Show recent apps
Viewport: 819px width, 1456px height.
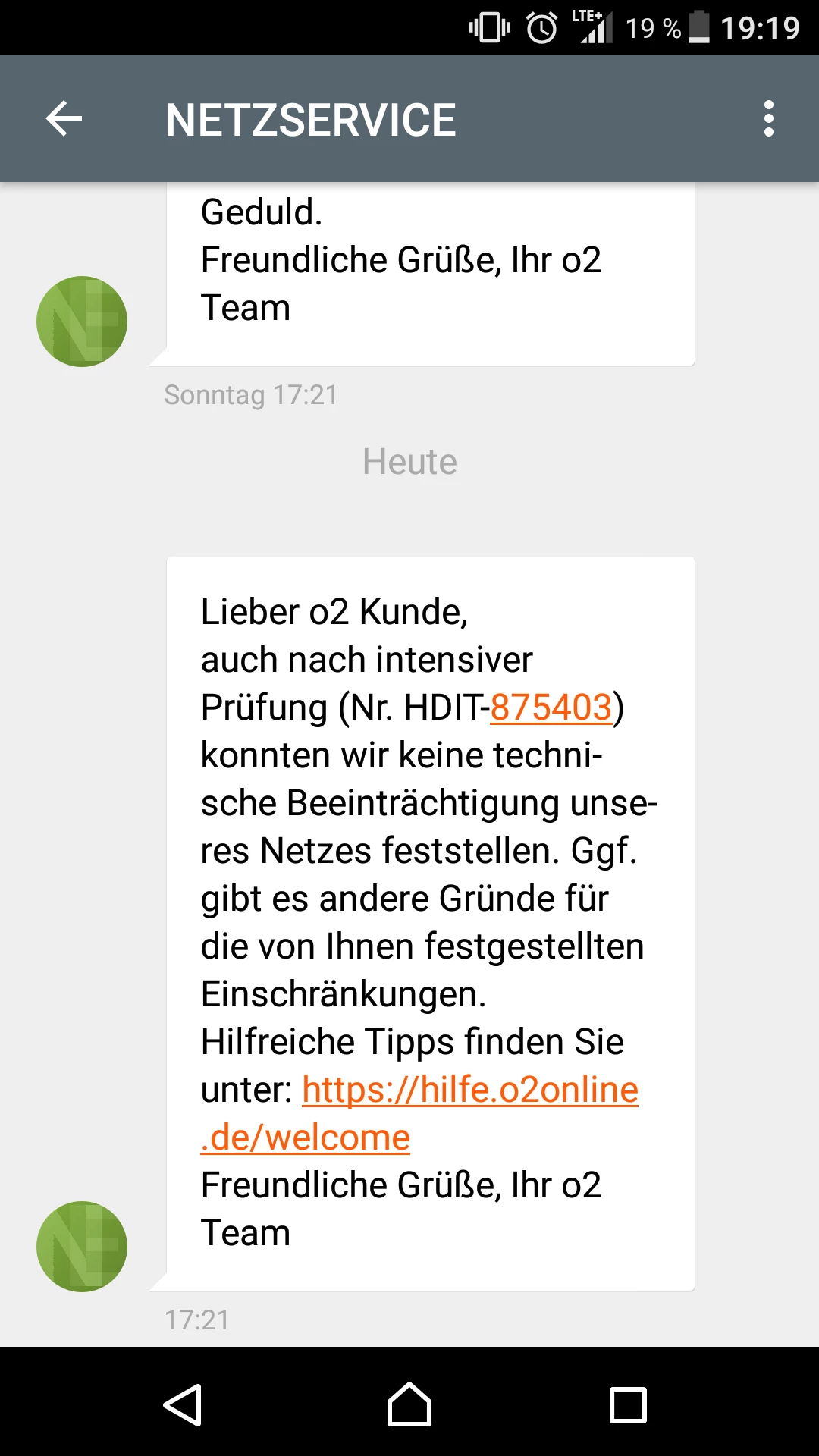click(x=628, y=1404)
